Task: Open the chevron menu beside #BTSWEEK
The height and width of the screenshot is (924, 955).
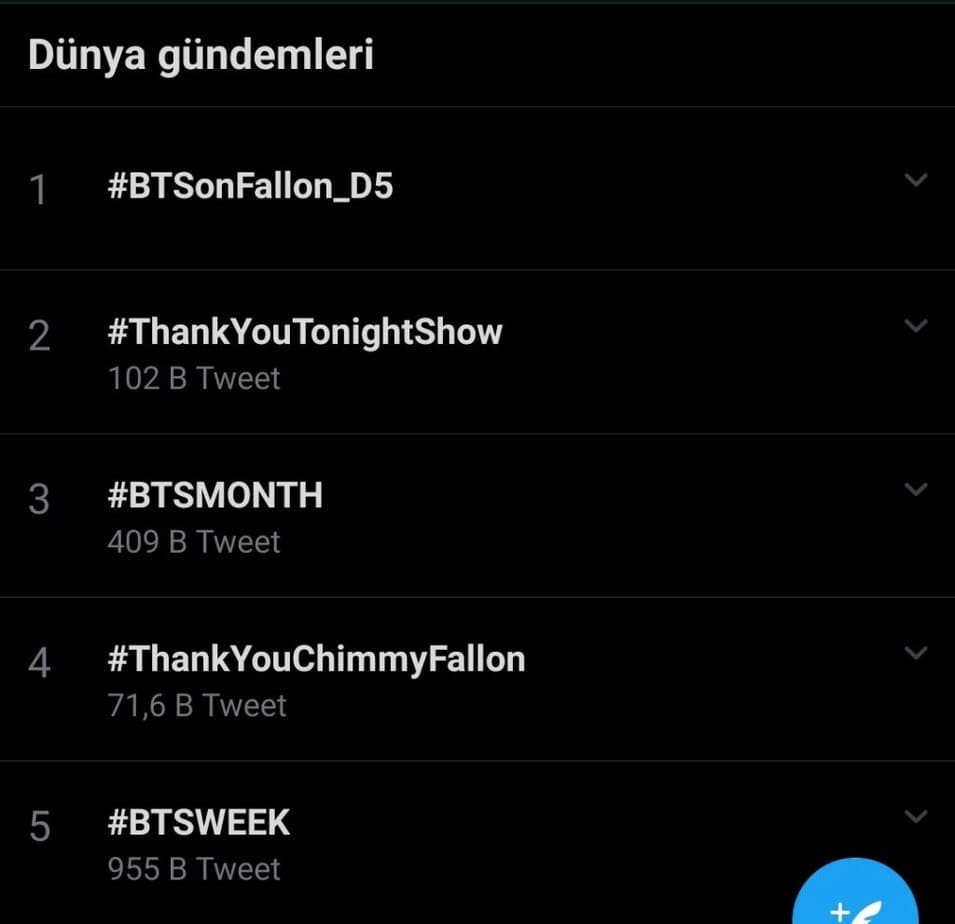Action: 915,817
